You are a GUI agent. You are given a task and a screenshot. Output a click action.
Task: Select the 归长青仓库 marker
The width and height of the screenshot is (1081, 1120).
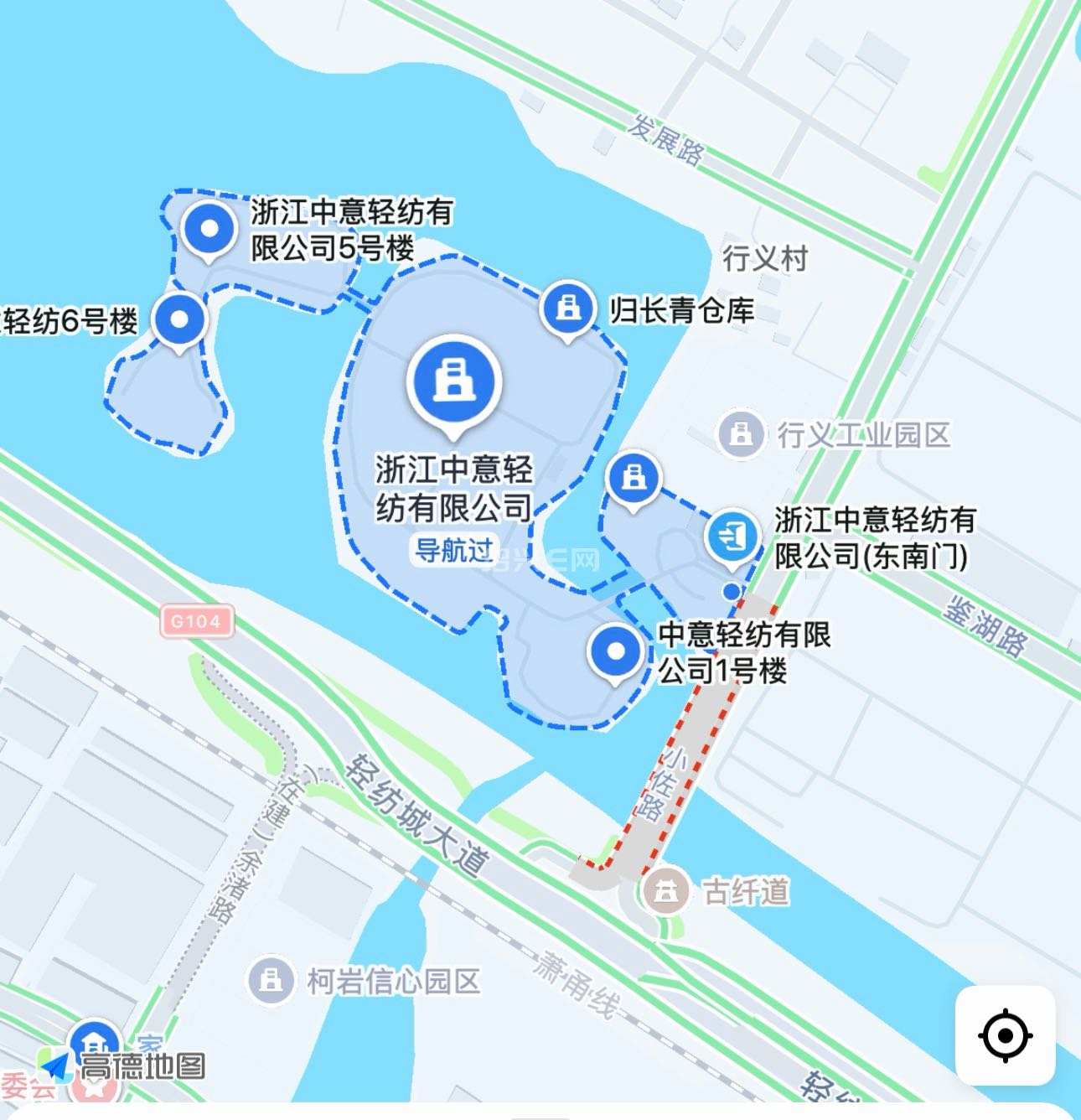pyautogui.click(x=569, y=308)
